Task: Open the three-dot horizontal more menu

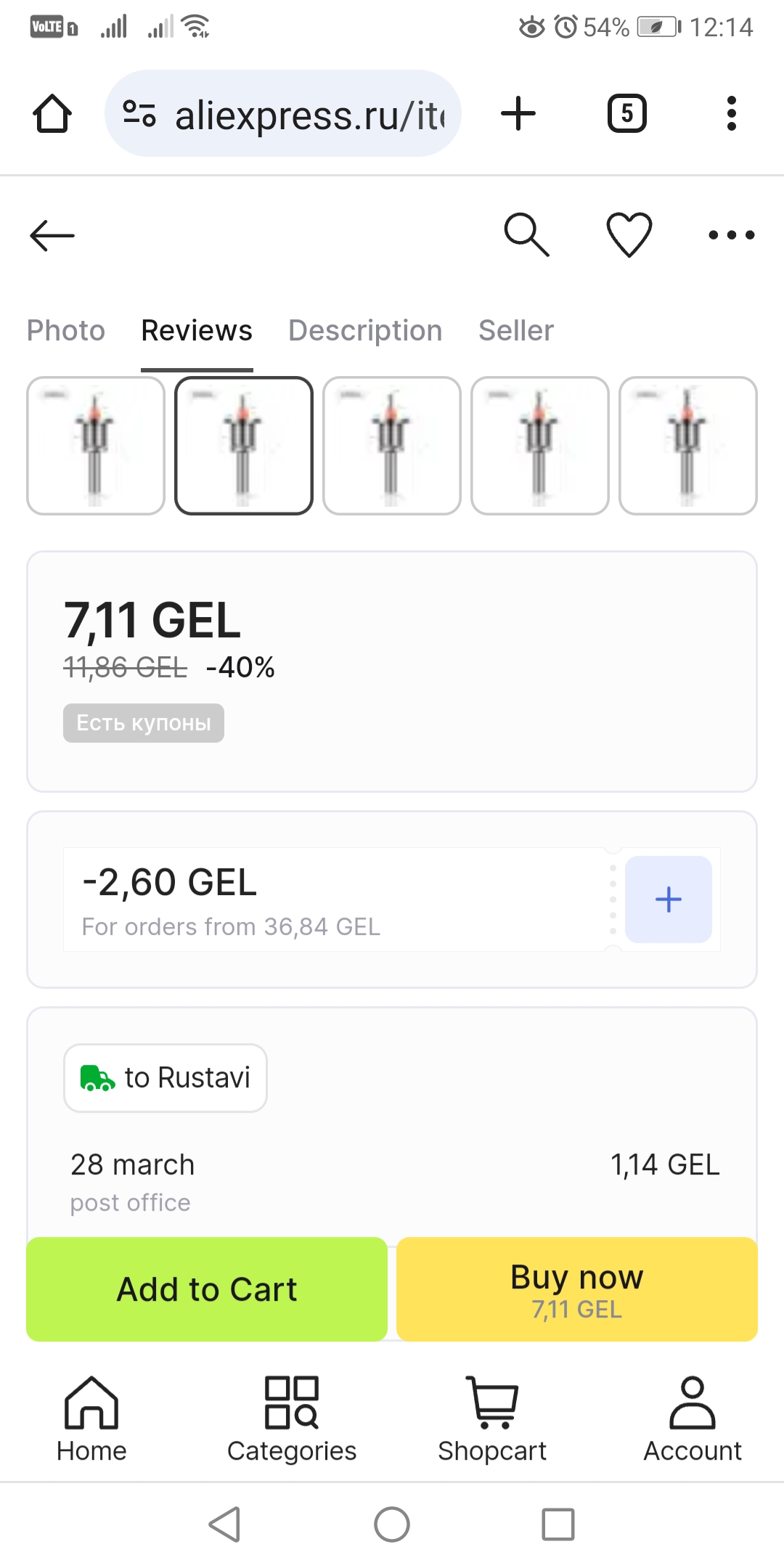Action: click(x=731, y=234)
